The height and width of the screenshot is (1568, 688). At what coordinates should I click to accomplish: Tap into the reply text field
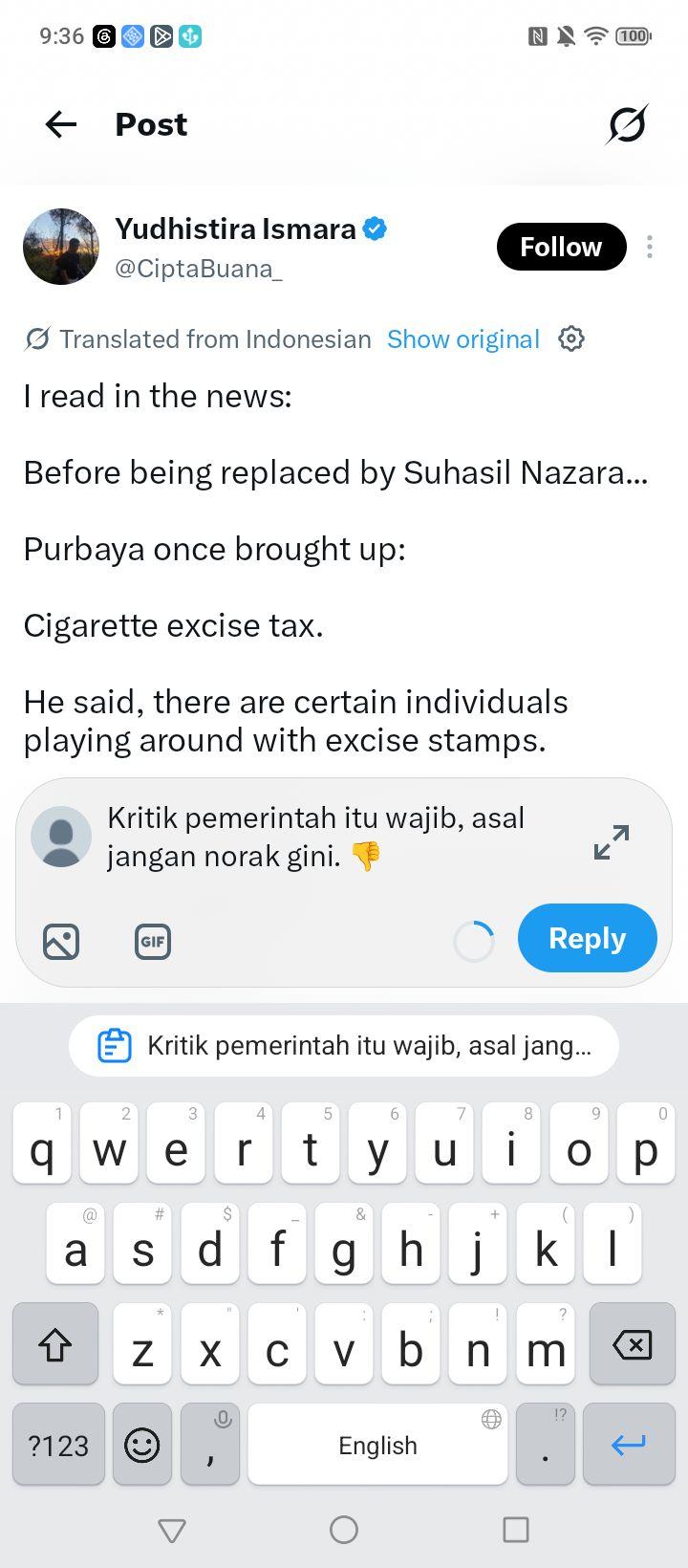(334, 837)
